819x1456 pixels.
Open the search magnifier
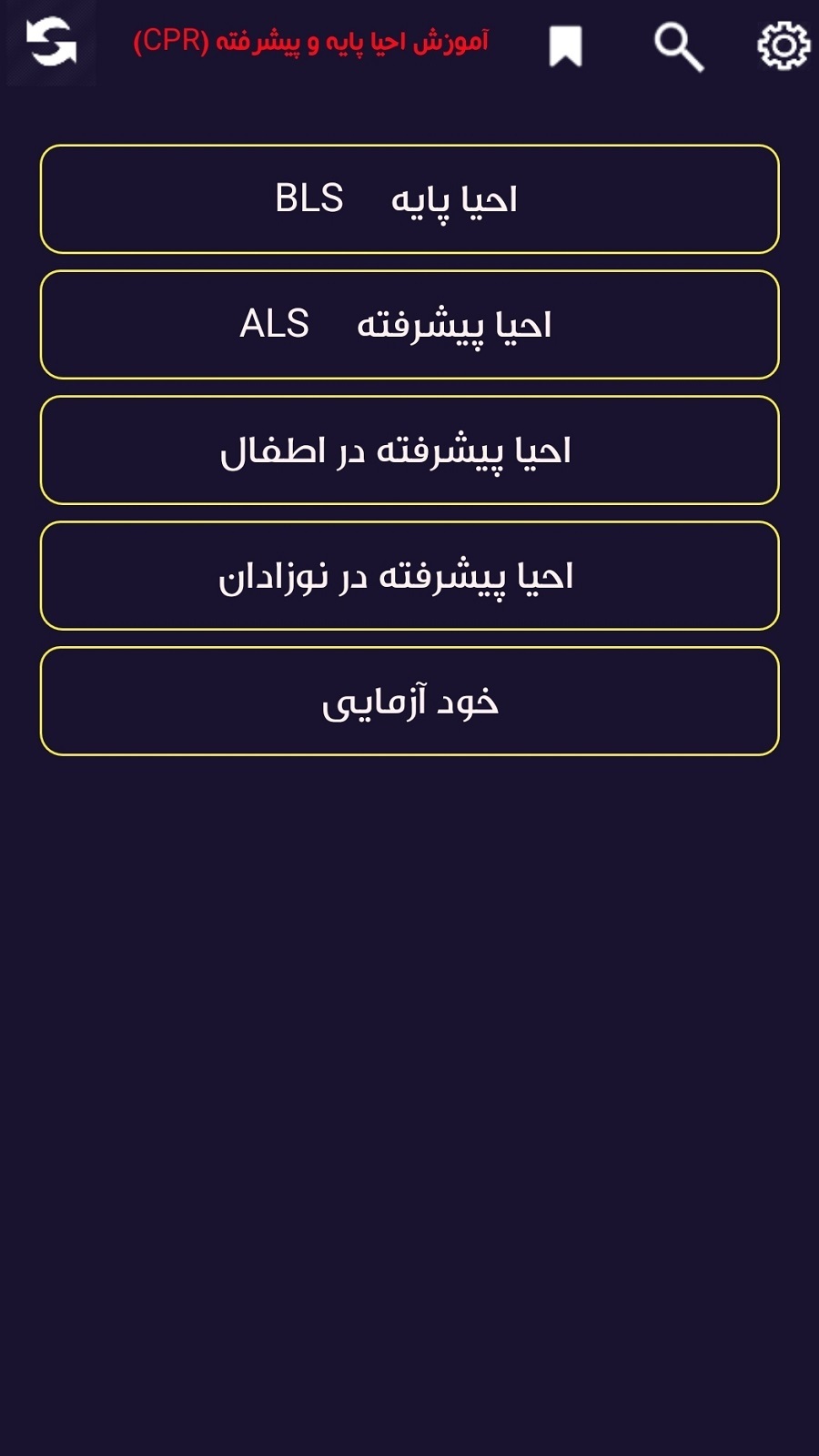(679, 46)
